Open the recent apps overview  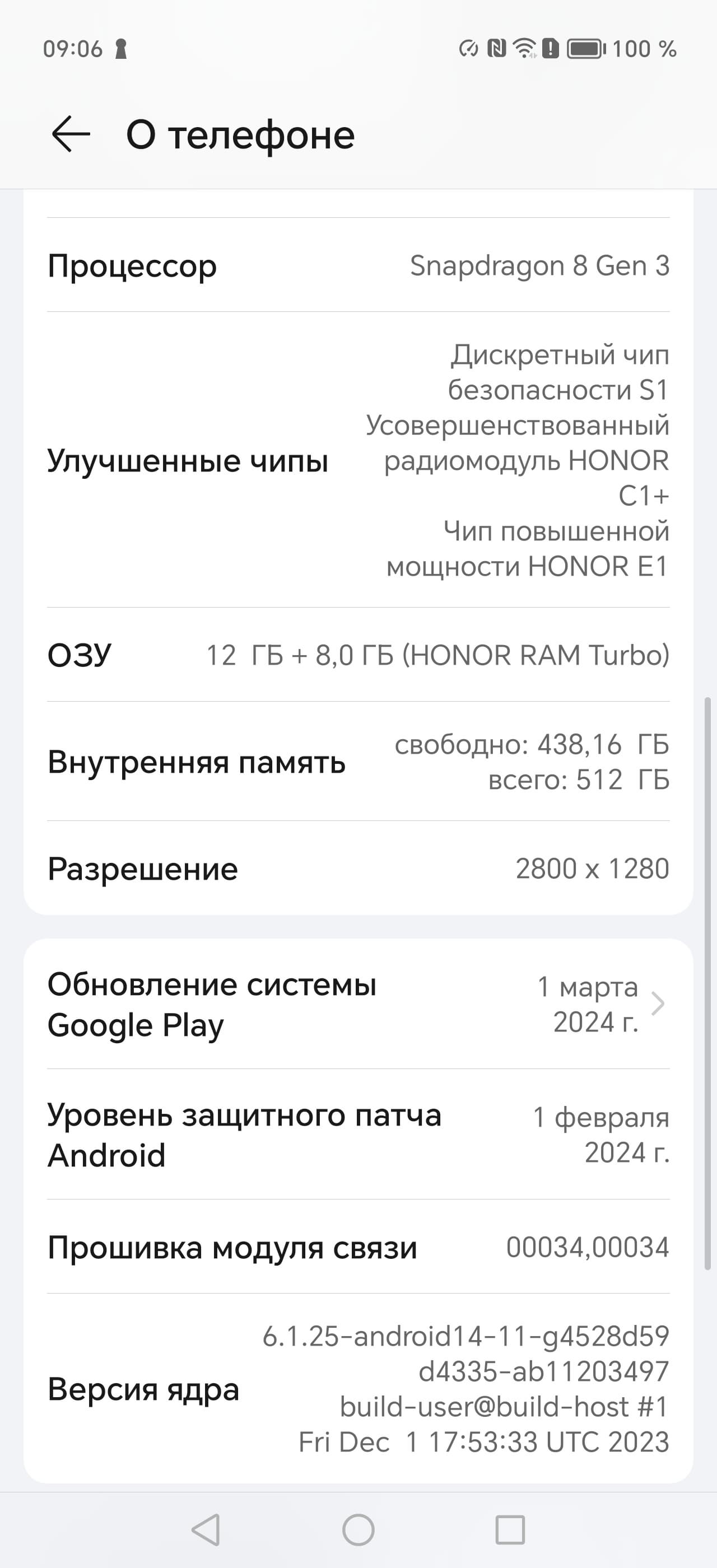click(510, 1529)
